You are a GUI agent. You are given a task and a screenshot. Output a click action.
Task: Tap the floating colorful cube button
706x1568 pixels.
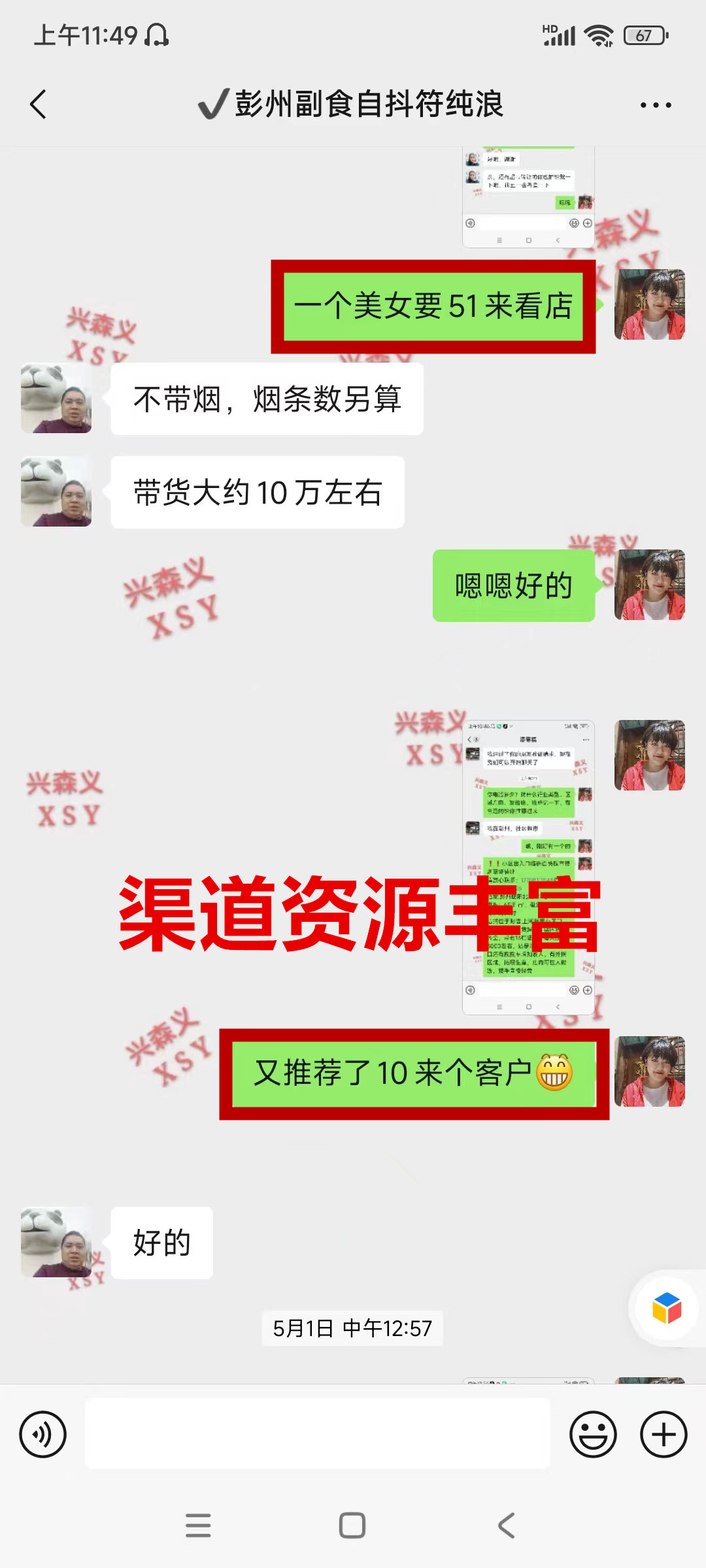(666, 1309)
